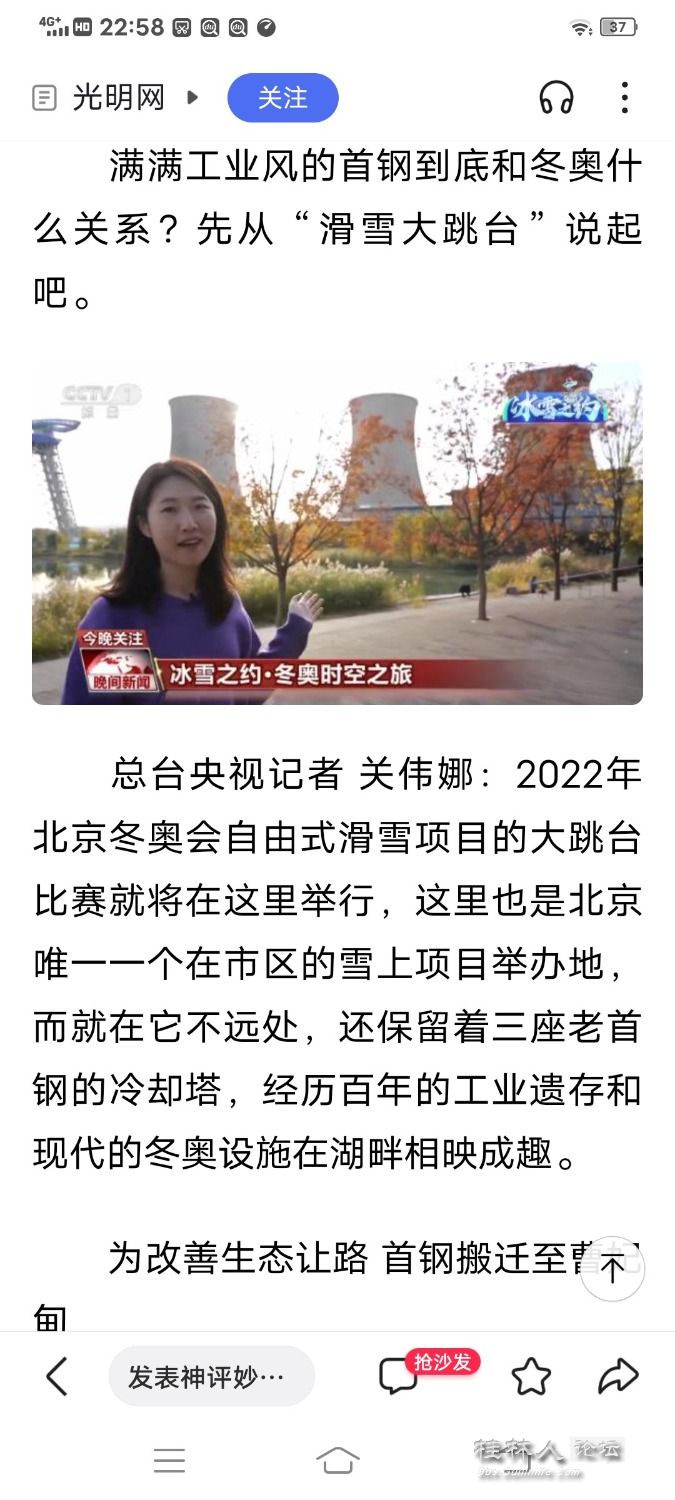The image size is (675, 1500).
Task: Follow 光明网 with the 关注 button
Action: pos(282,98)
